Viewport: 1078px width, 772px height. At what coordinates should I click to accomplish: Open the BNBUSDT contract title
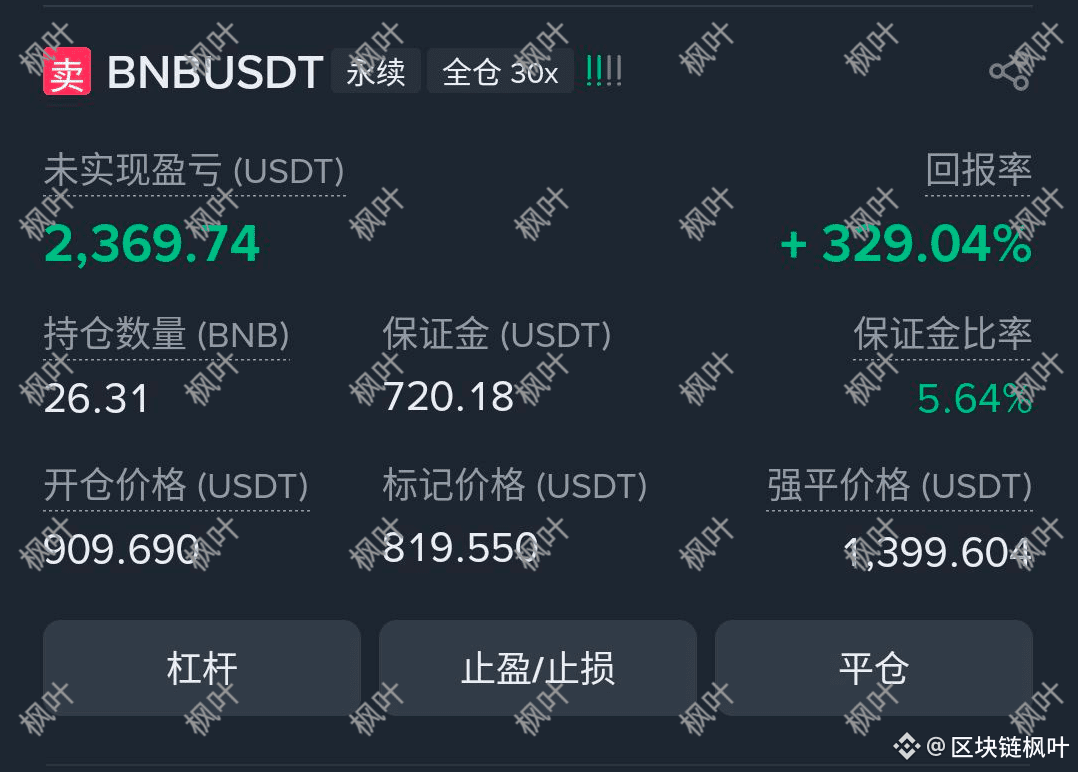point(215,72)
